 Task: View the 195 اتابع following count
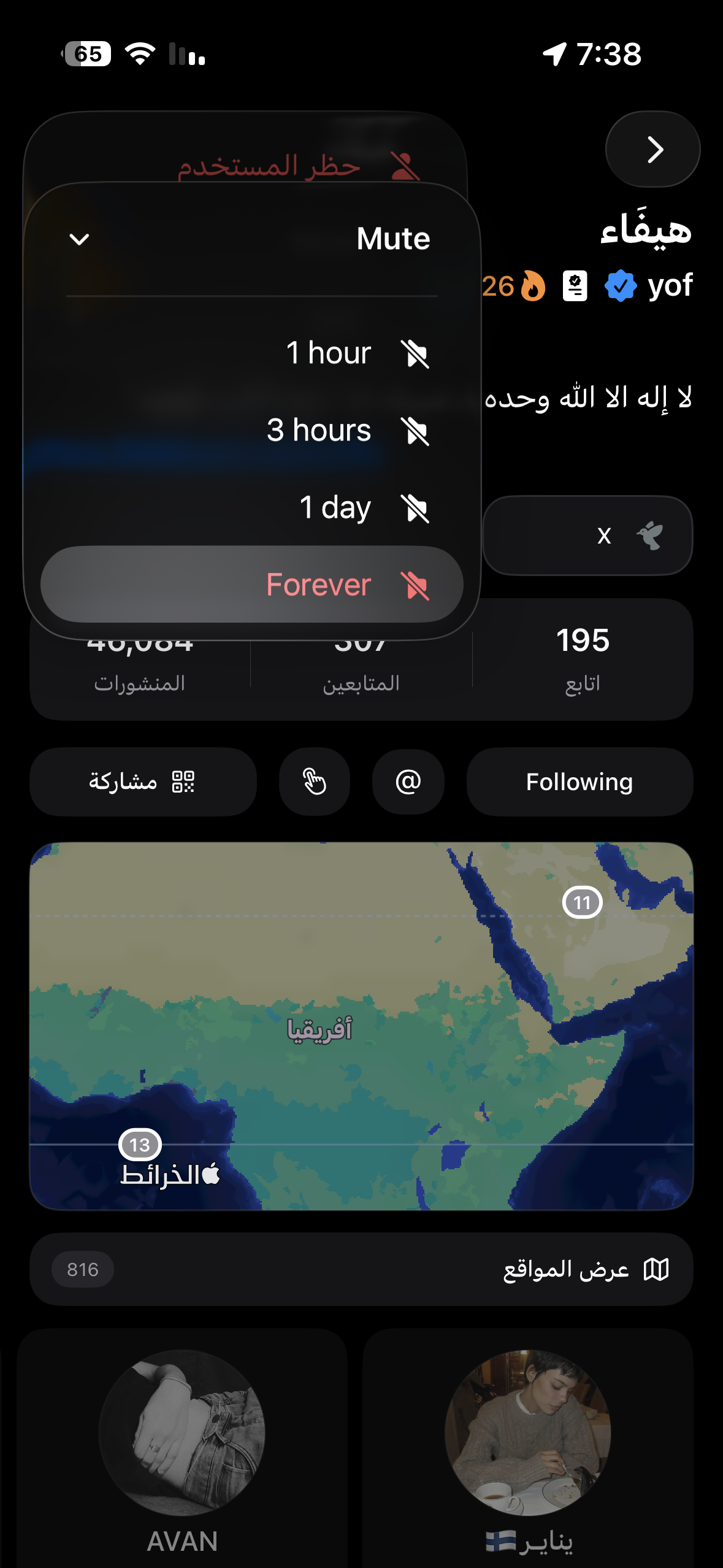click(x=583, y=659)
